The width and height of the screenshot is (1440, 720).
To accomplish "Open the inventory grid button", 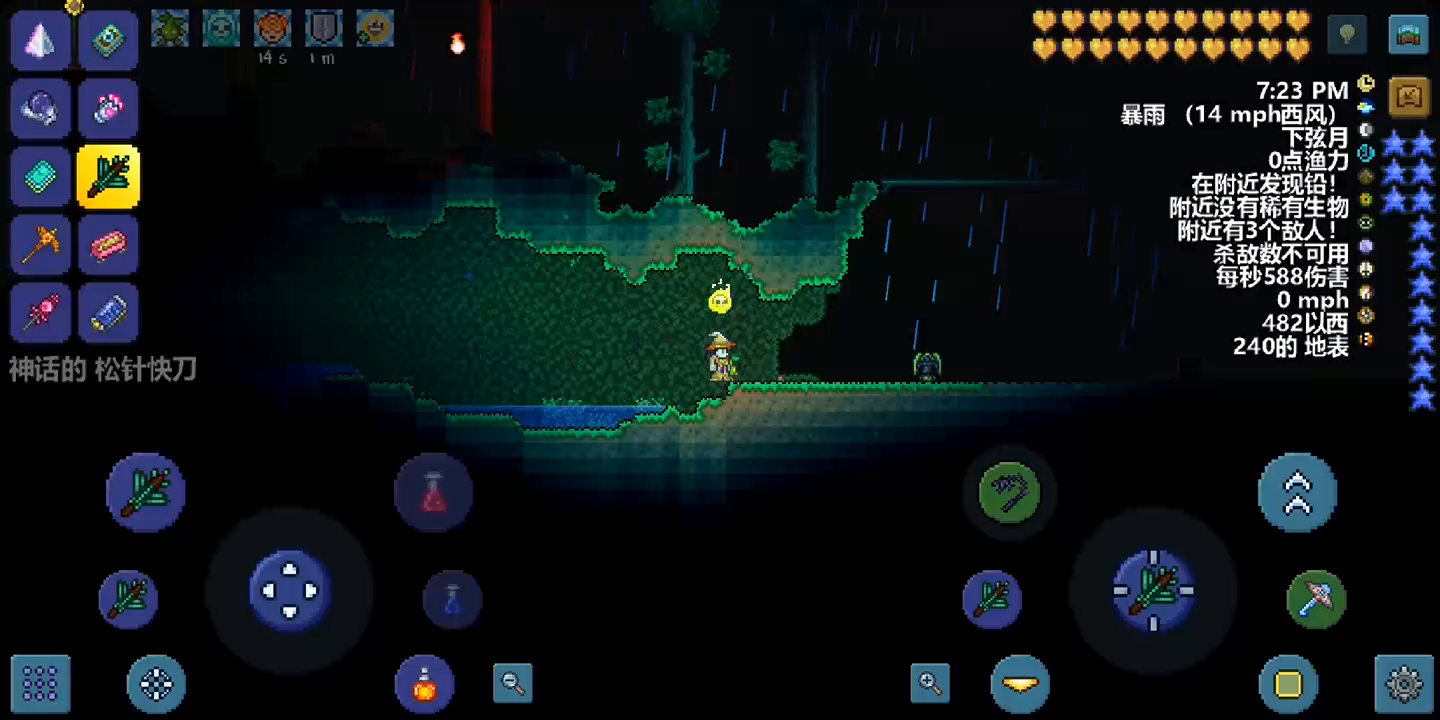I will [x=40, y=684].
